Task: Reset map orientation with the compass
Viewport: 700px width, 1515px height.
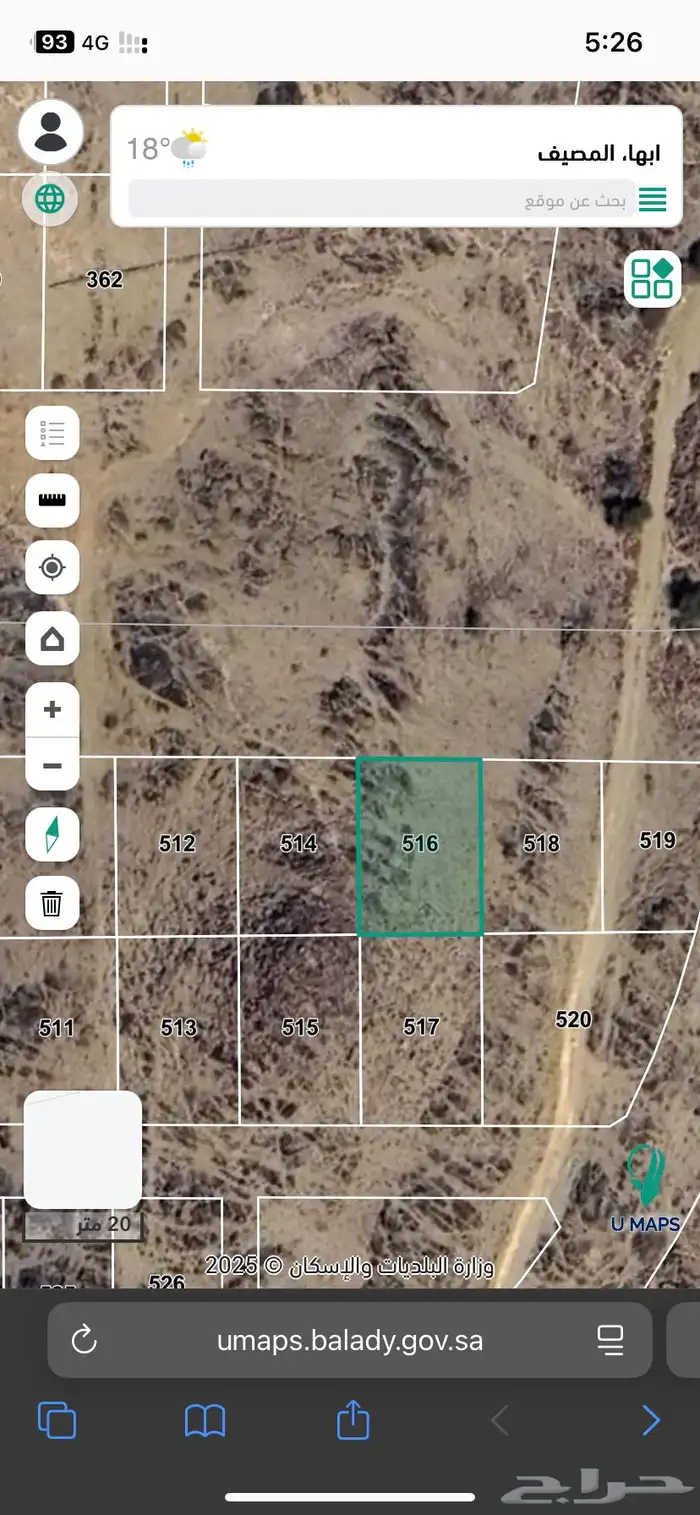Action: 52,834
